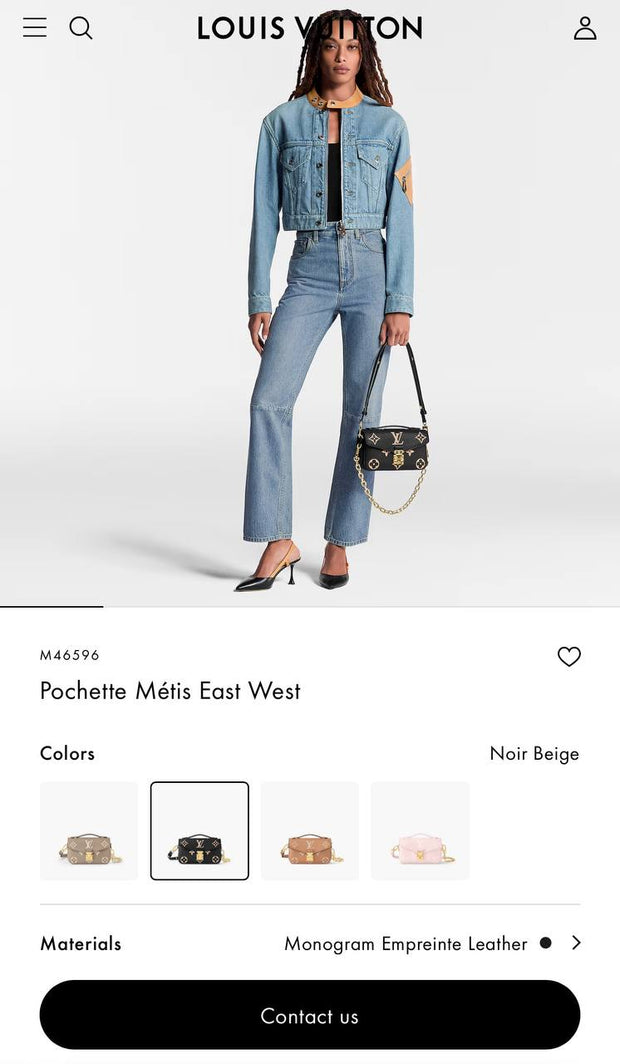Select the pink bag color

pos(420,831)
